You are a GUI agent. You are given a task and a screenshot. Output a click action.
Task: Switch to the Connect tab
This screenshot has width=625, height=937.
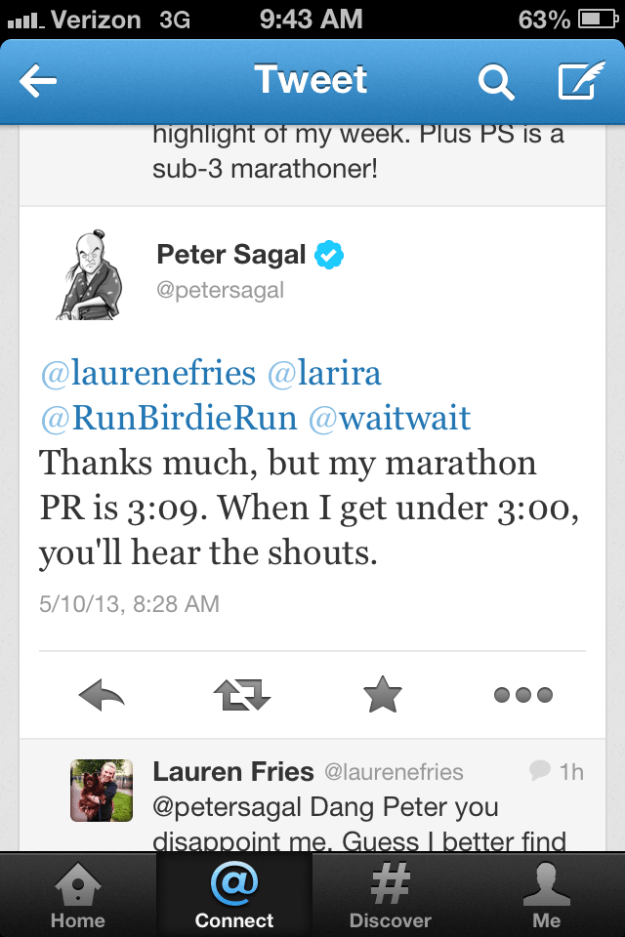[234, 896]
